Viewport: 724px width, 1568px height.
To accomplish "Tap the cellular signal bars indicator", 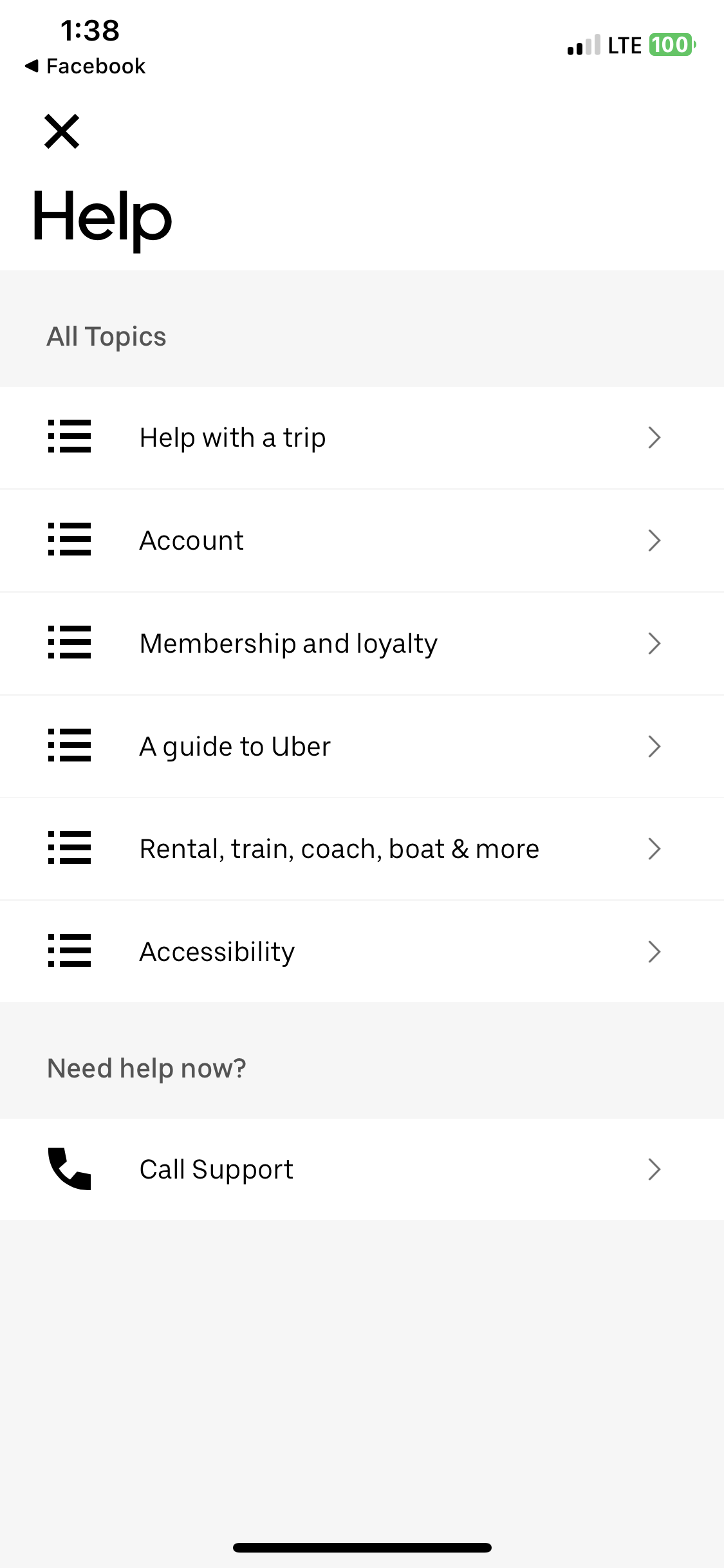I will point(582,45).
